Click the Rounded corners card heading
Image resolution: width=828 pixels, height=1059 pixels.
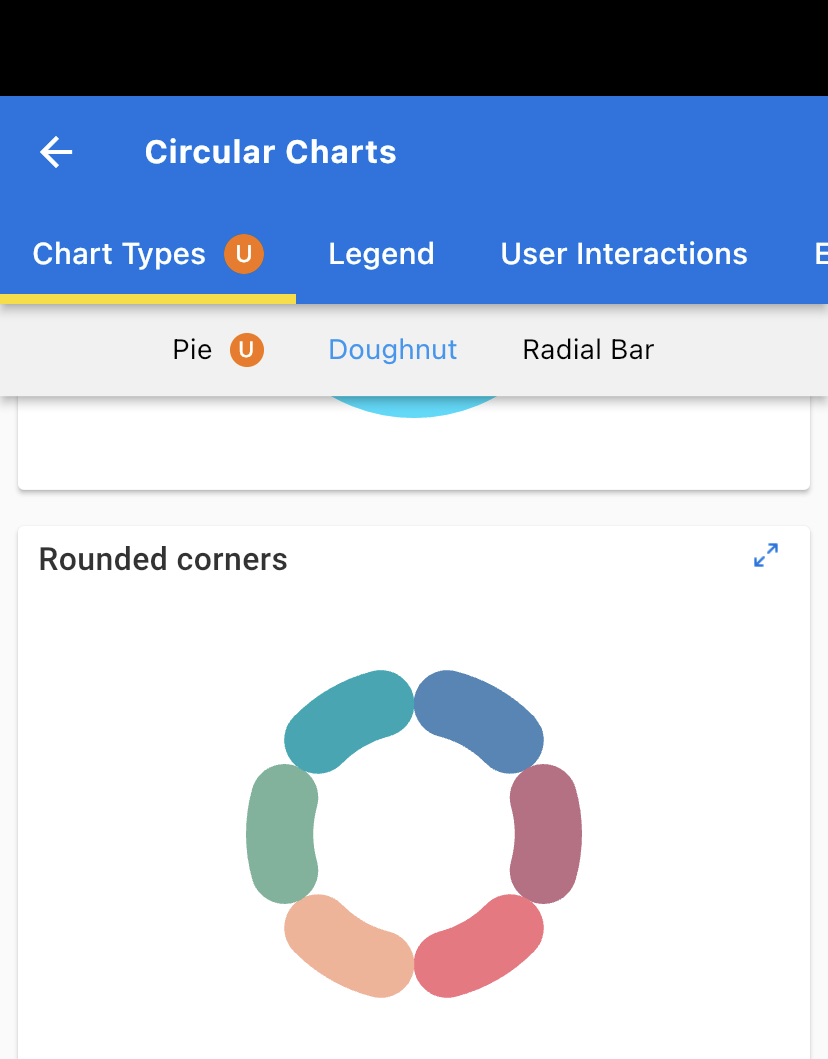163,559
